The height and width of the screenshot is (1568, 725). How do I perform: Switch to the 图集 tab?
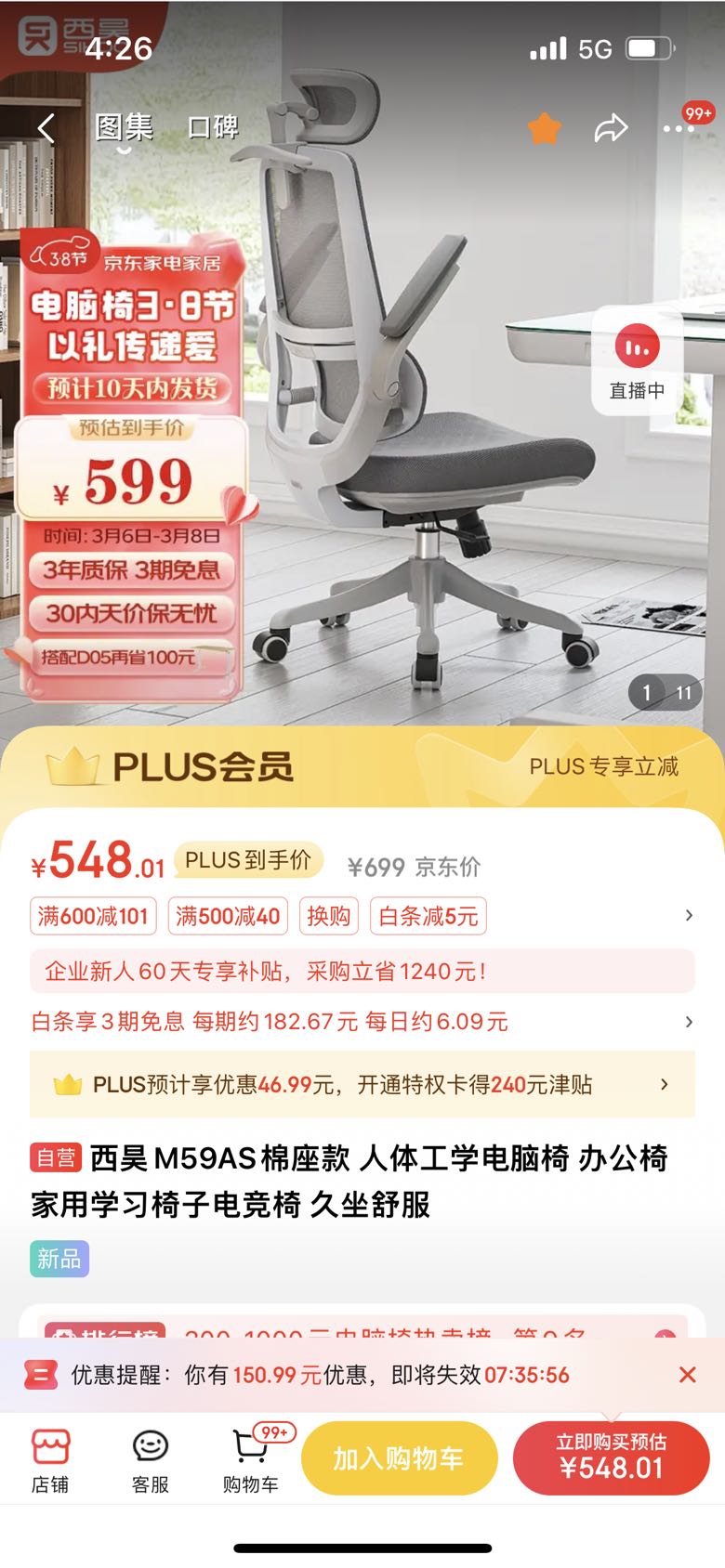coord(125,128)
